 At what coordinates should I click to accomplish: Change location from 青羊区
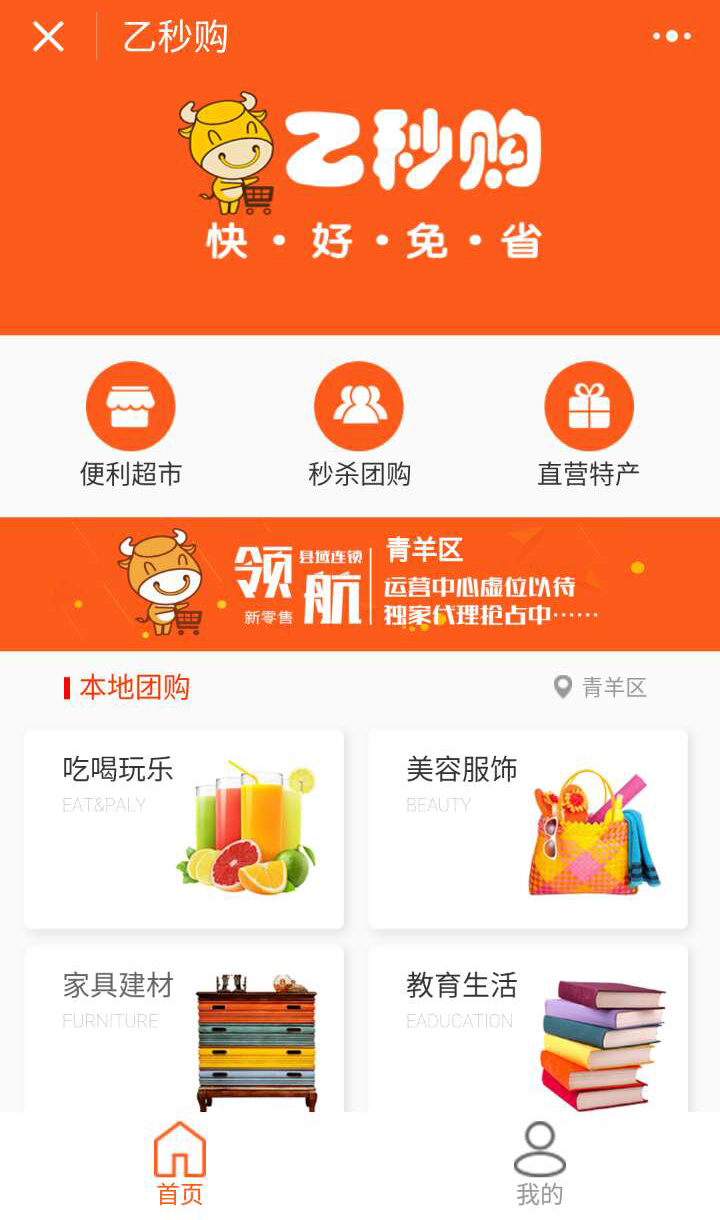click(x=602, y=687)
